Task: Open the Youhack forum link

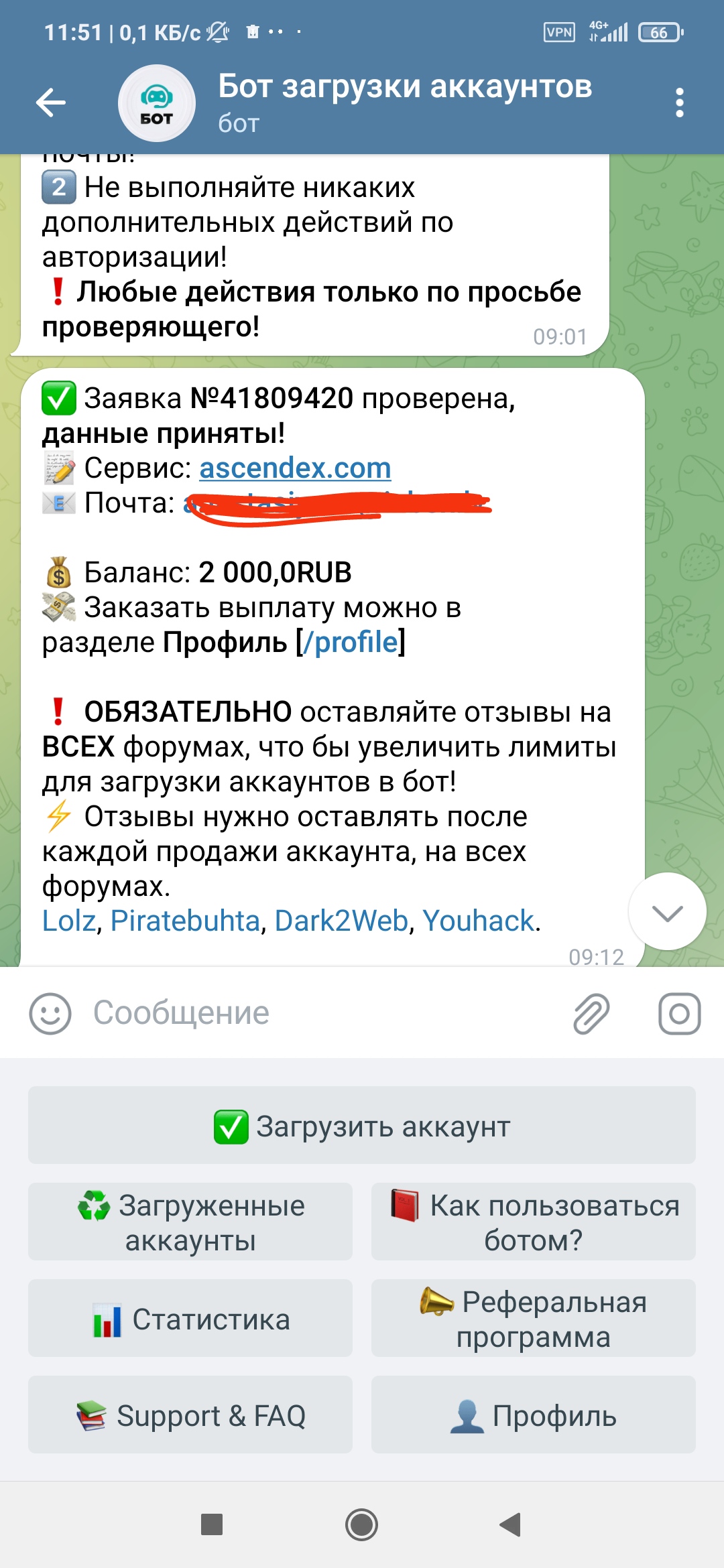Action: click(x=479, y=921)
